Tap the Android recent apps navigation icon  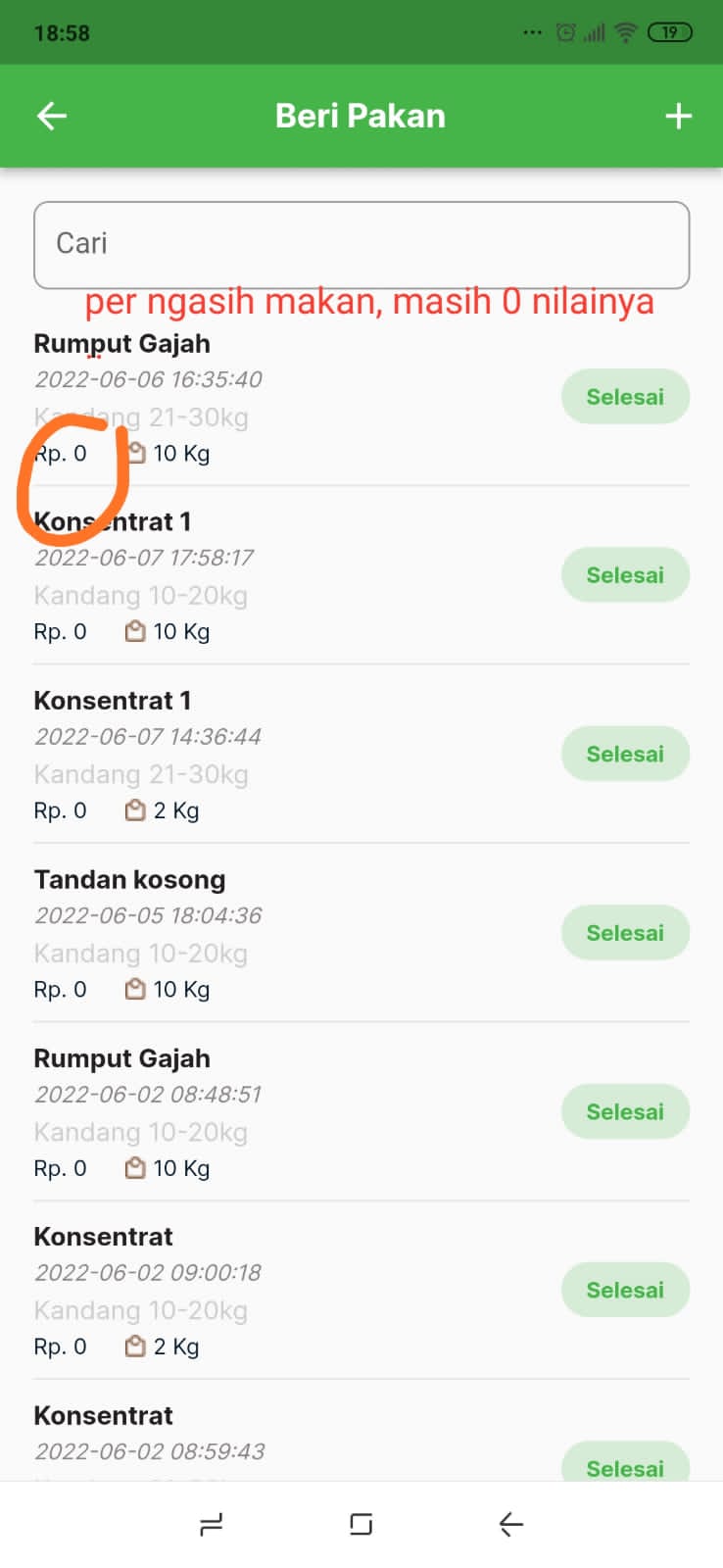point(212,1523)
